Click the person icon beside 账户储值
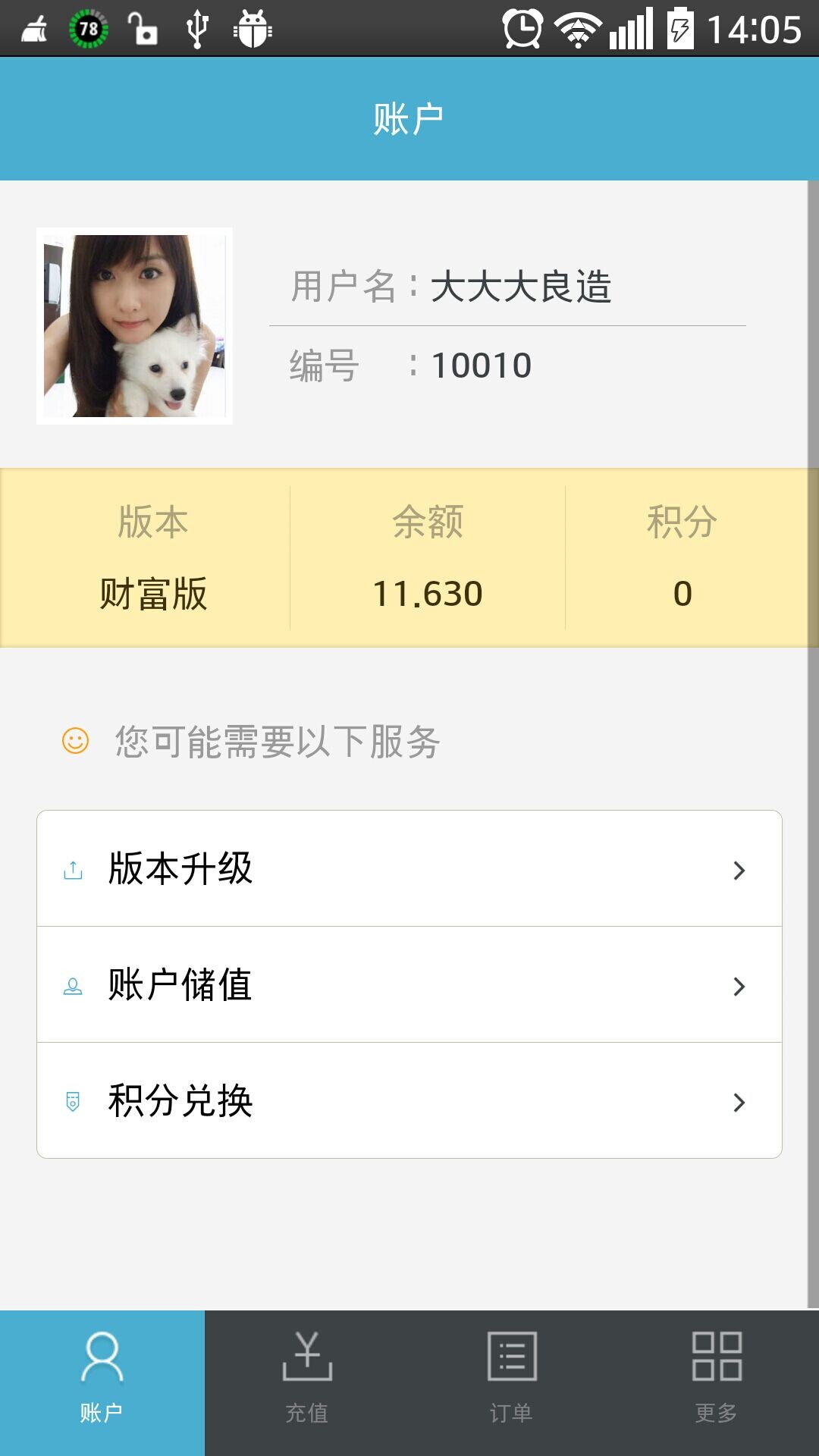Viewport: 819px width, 1456px height. (x=74, y=986)
